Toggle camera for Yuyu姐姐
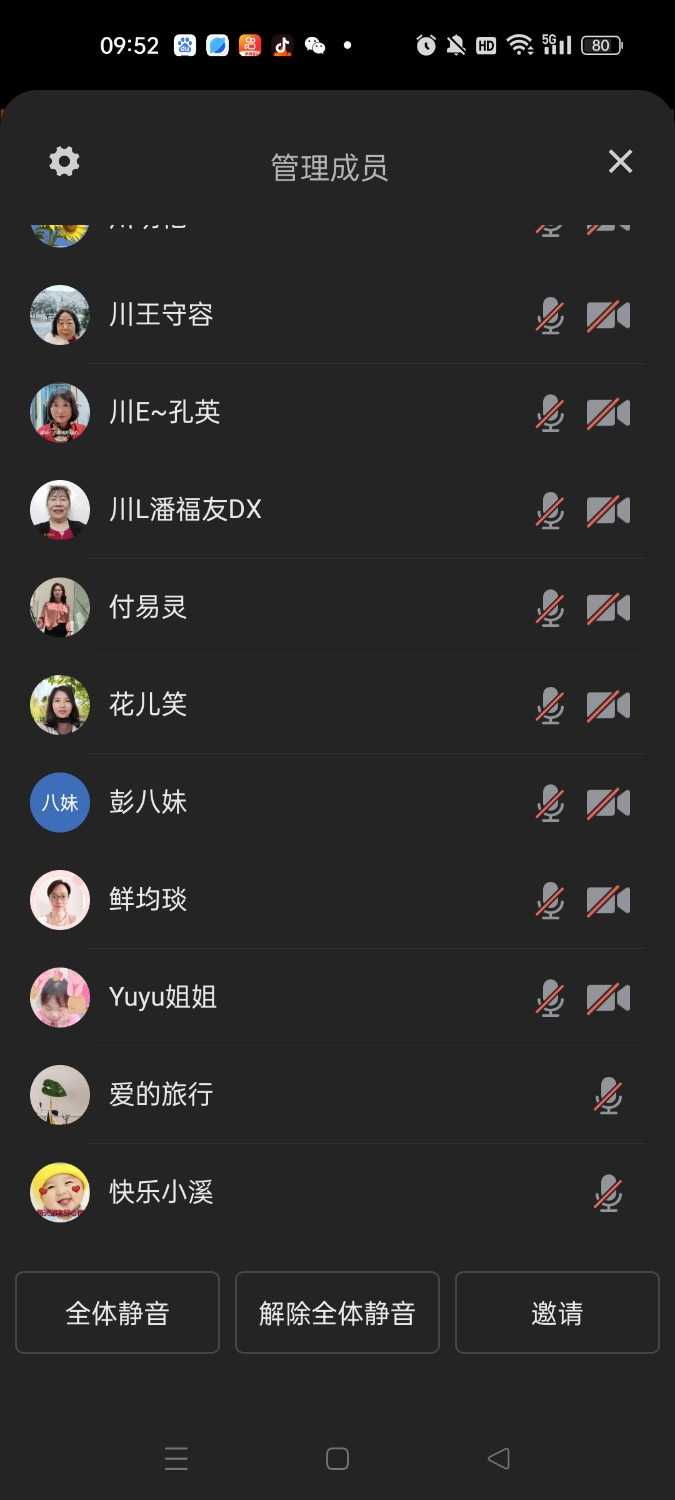675x1500 pixels. coord(608,998)
